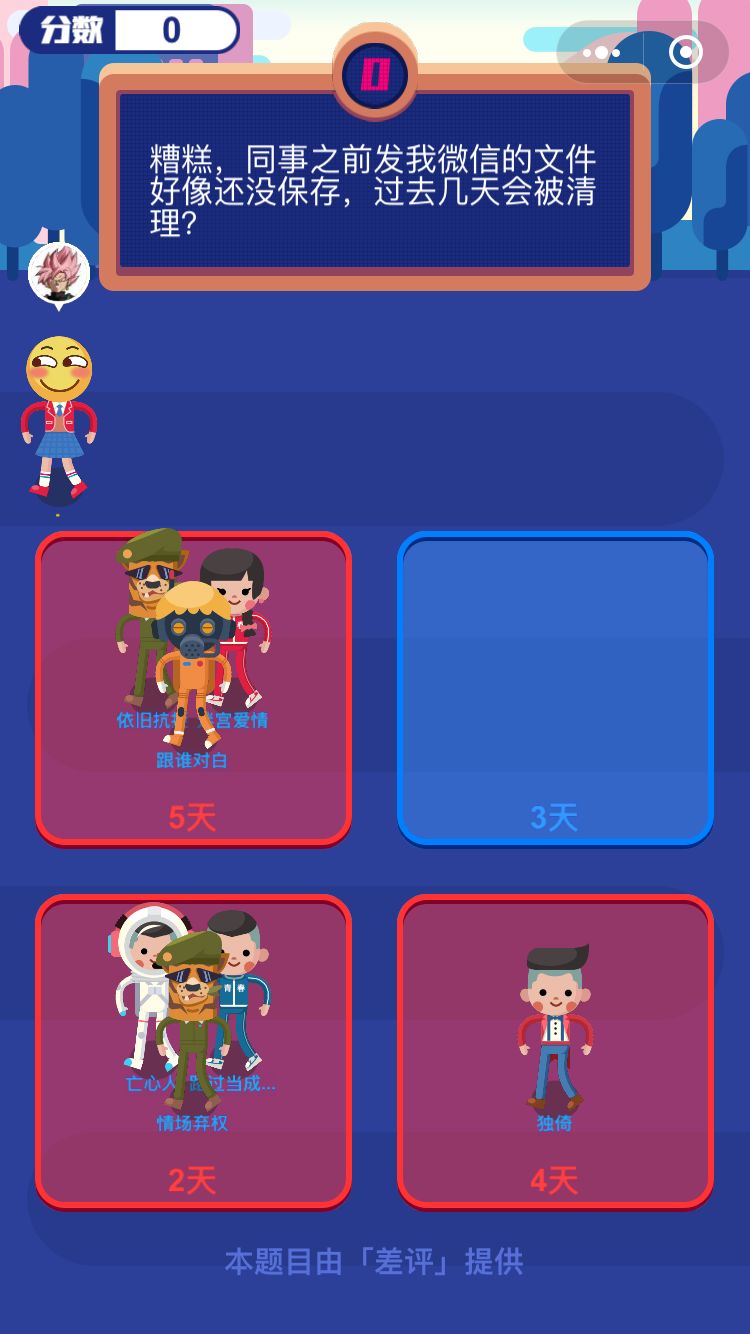Screen dimensions: 750x1334
Task: Open the mini program three-dot menu
Action: [x=601, y=52]
